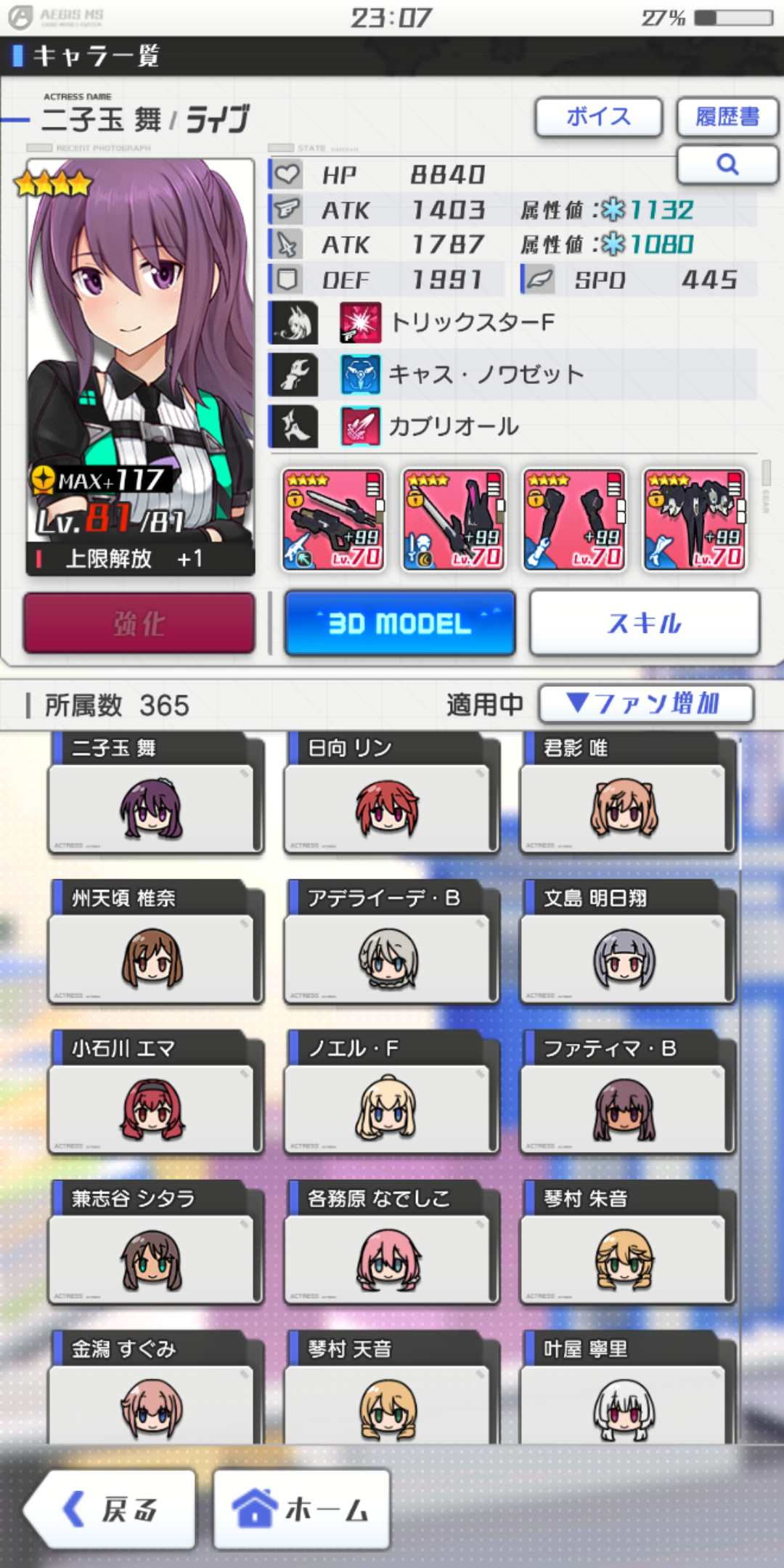This screenshot has height=1568, width=784.
Task: Tap the magnifier search button
Action: tap(727, 165)
